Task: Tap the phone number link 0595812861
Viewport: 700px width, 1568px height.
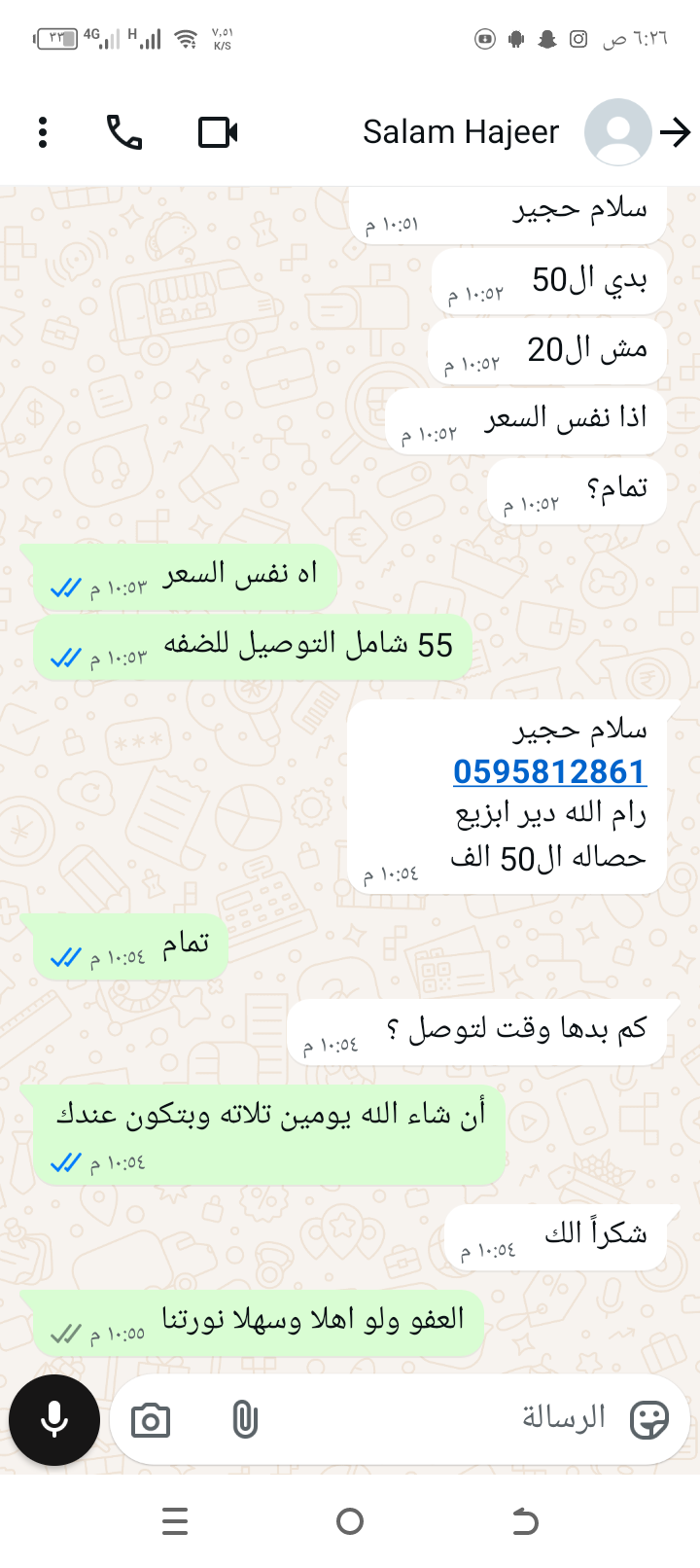Action: click(549, 772)
